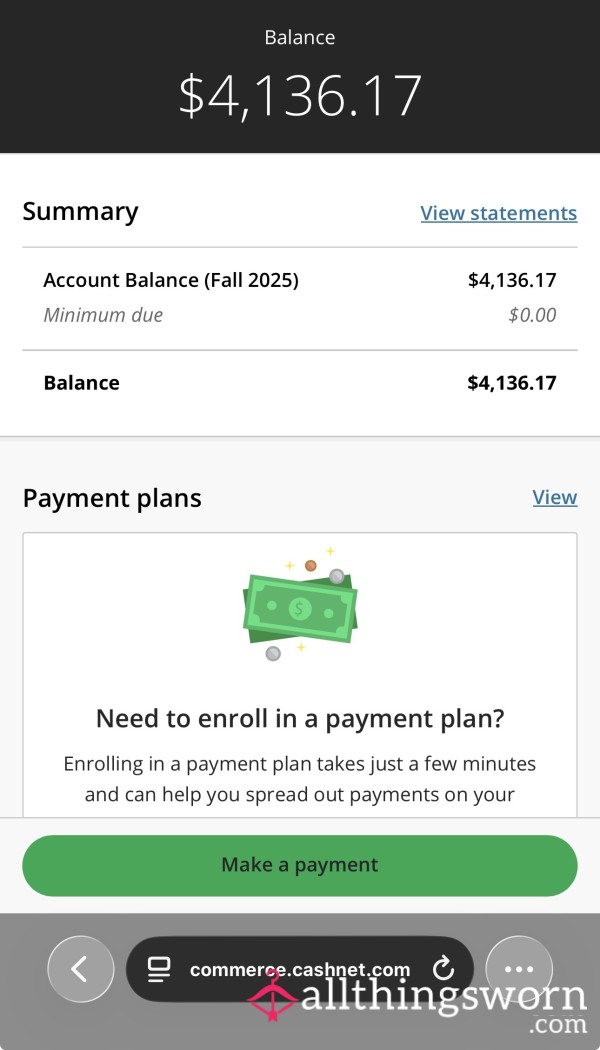
Task: Tap the commerce.cashnet.com address field
Action: coord(299,969)
